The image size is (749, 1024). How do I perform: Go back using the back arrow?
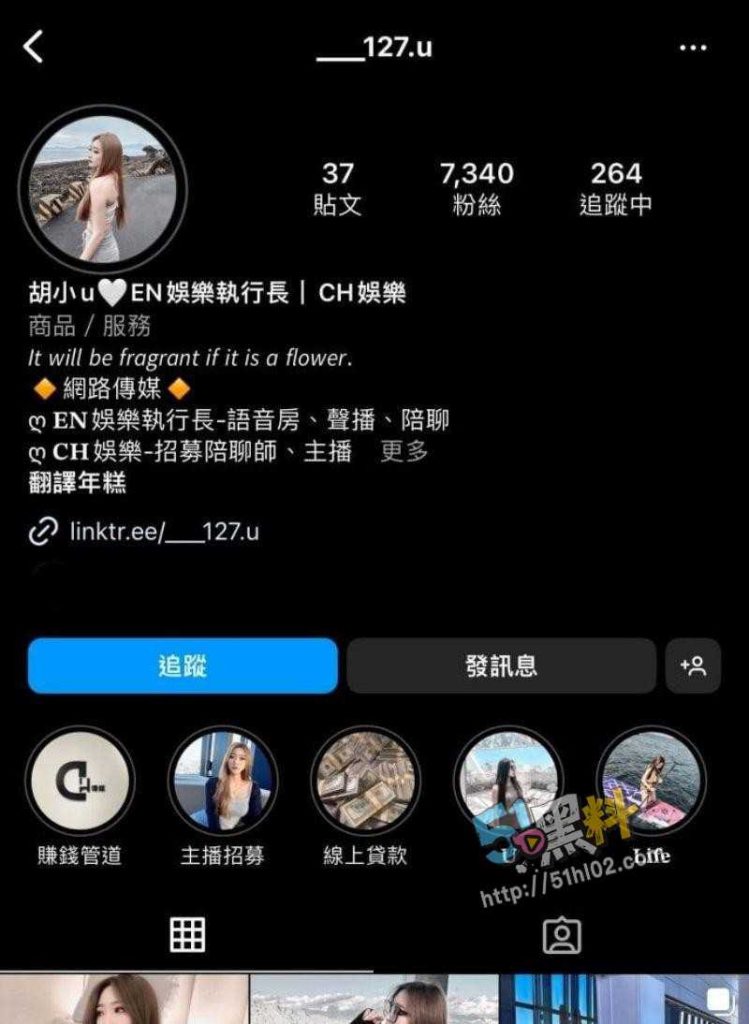(x=34, y=46)
